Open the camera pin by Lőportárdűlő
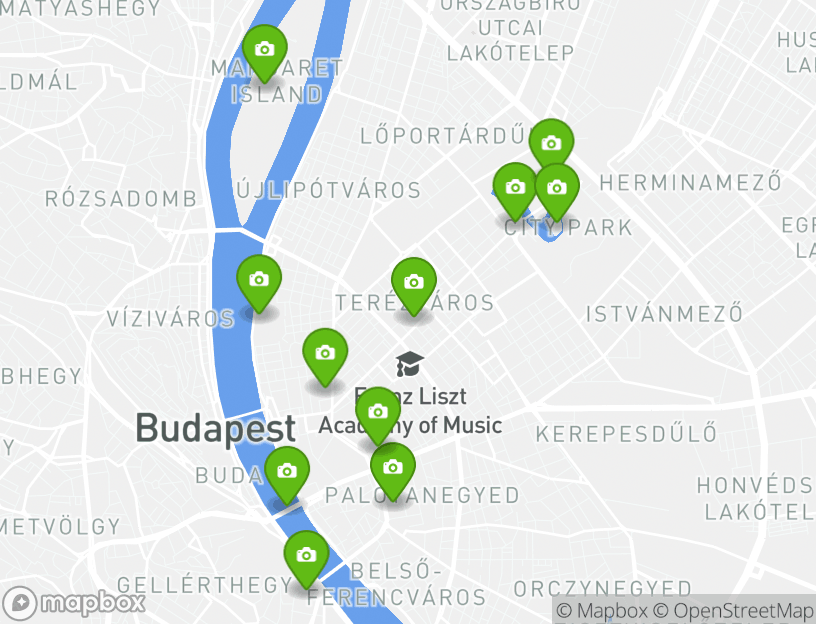The image size is (816, 624). point(551,144)
